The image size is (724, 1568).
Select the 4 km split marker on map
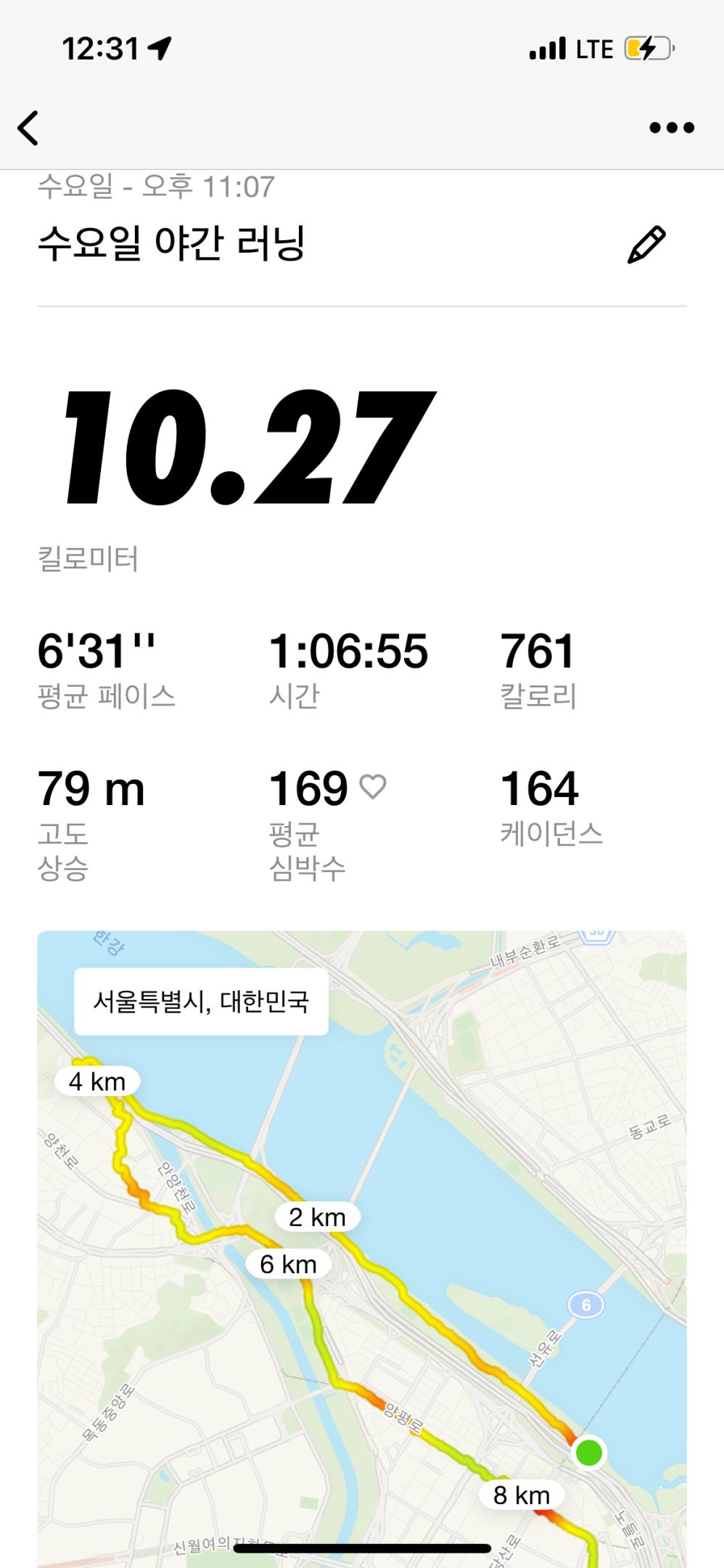[x=96, y=1081]
